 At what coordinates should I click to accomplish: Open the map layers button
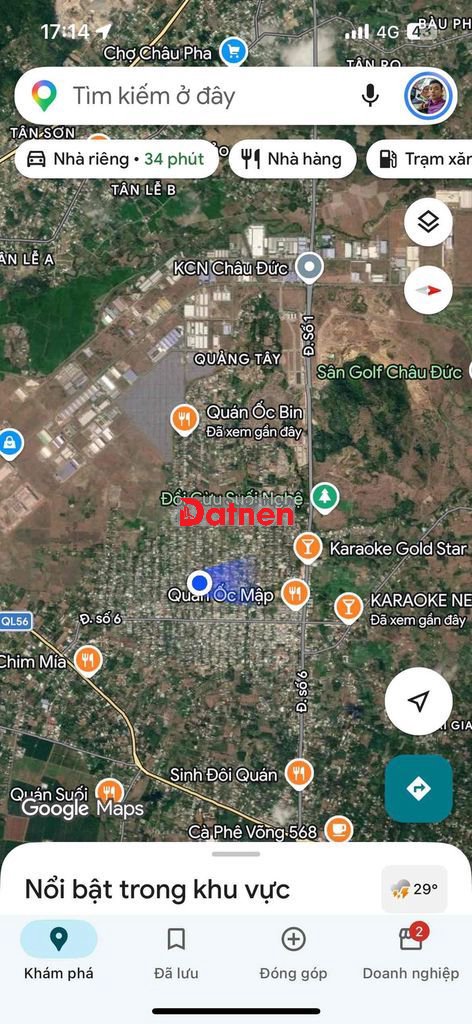[x=428, y=222]
